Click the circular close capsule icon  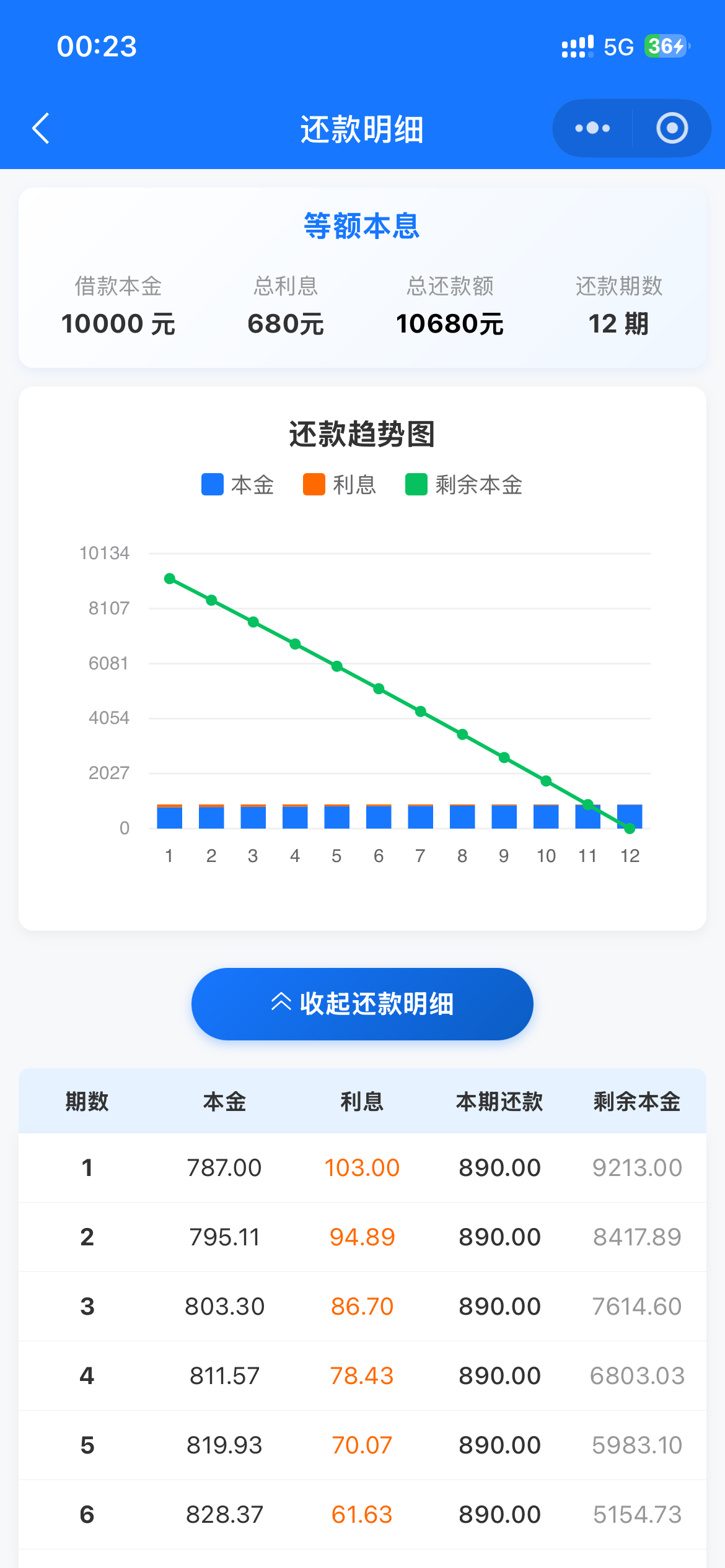coord(672,128)
